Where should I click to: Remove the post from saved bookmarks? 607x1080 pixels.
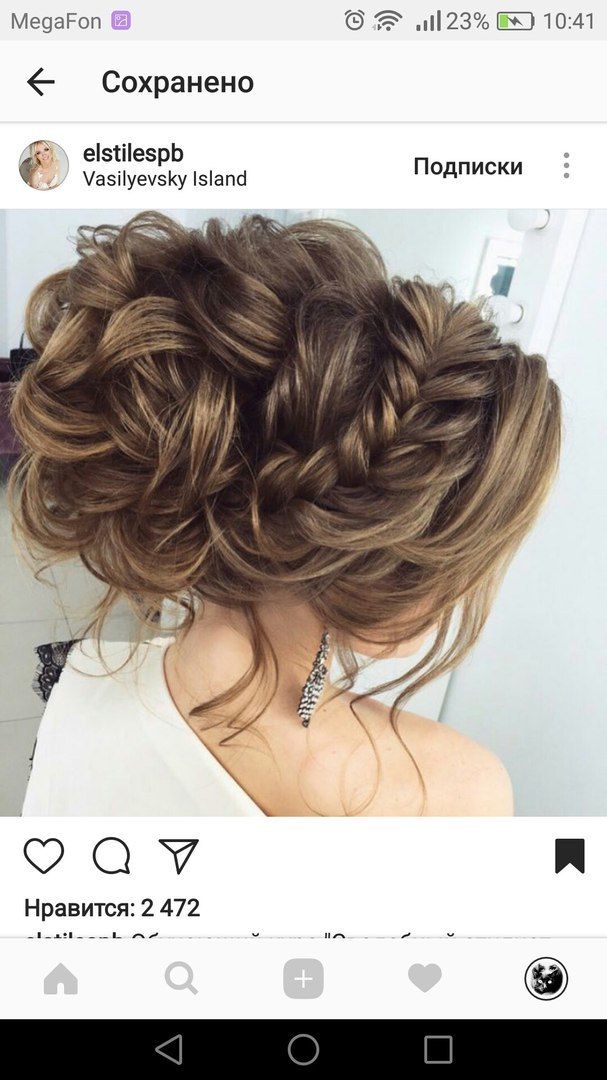(x=569, y=856)
